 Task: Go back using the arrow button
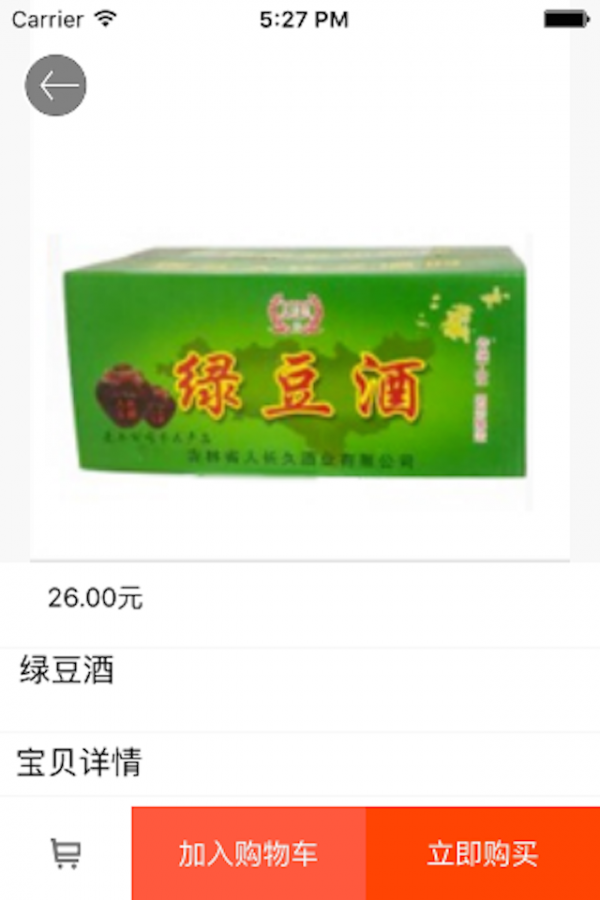pyautogui.click(x=56, y=85)
